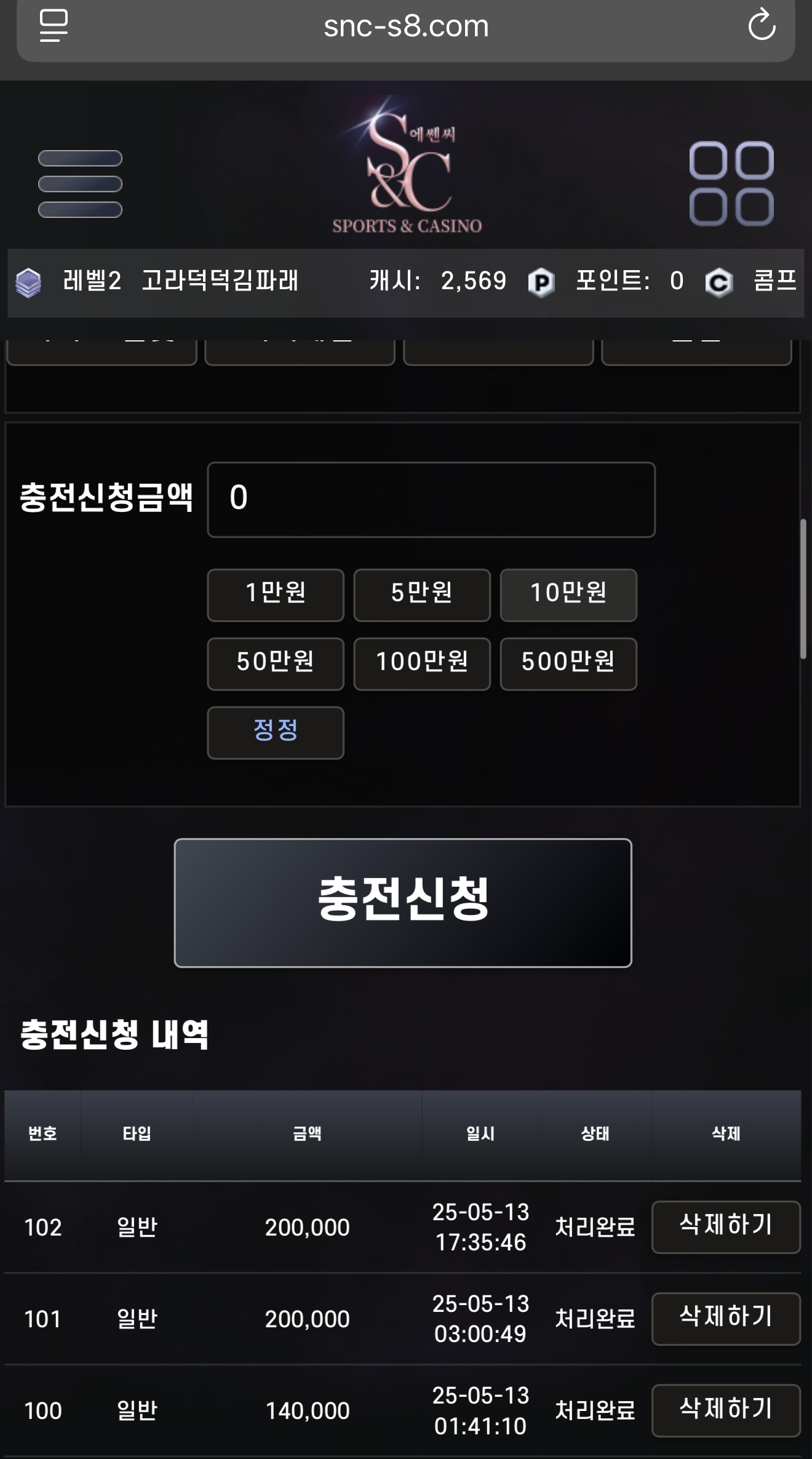Tap the snc-s8.com address bar

click(406, 27)
